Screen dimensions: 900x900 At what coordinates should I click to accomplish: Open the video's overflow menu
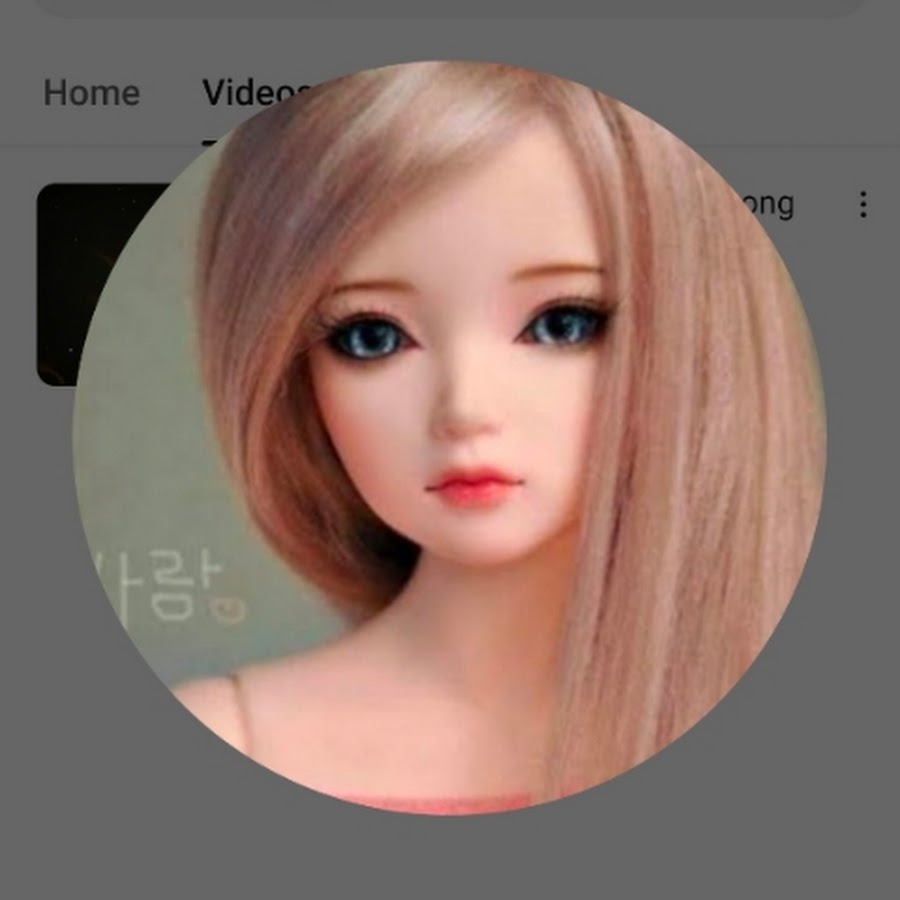(862, 205)
